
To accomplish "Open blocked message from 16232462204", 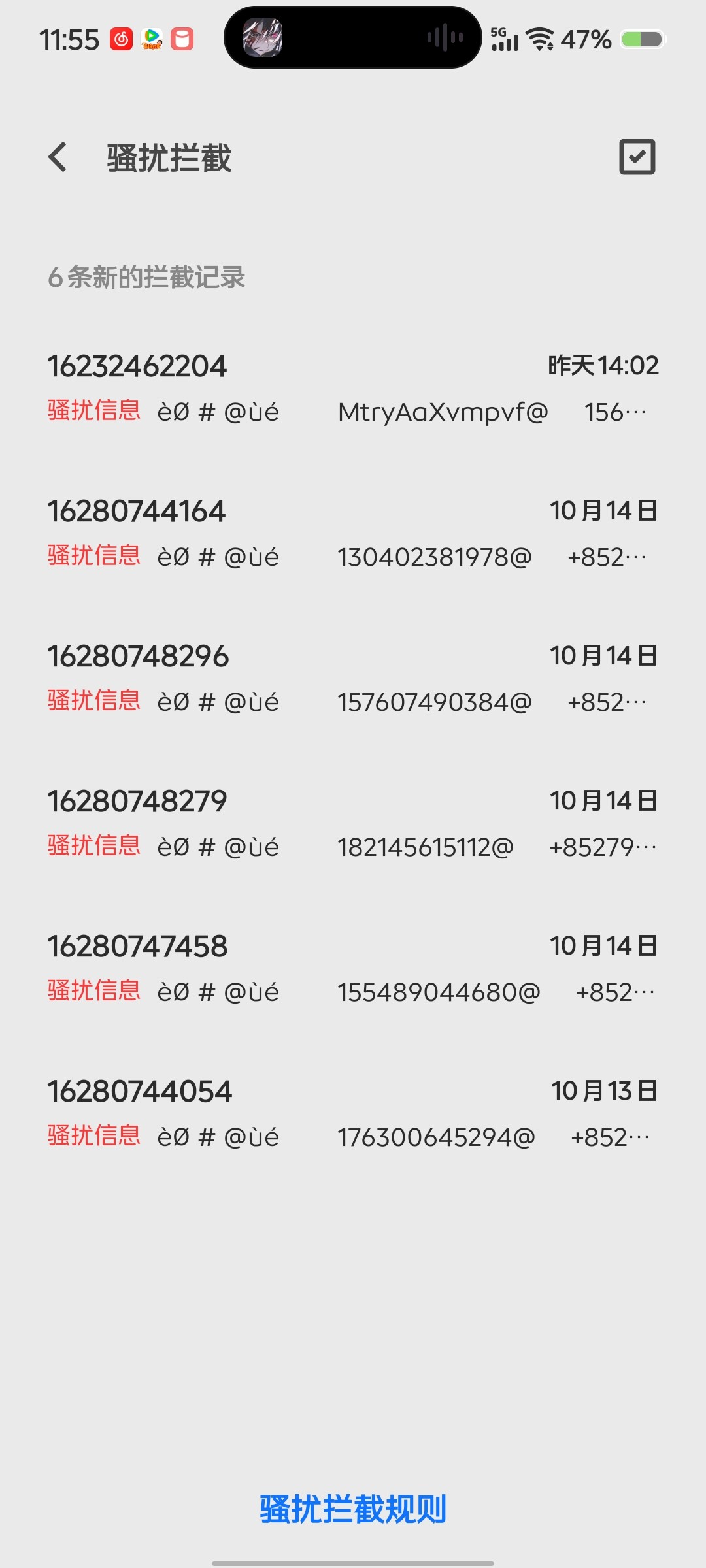I will pos(353,388).
